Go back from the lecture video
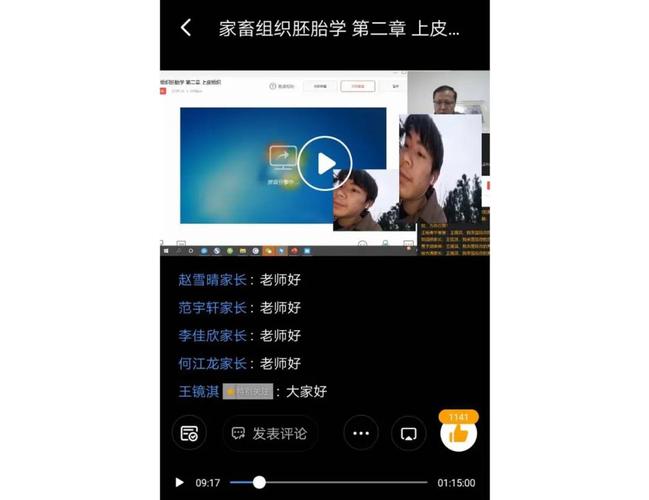This screenshot has width=649, height=500. (186, 28)
